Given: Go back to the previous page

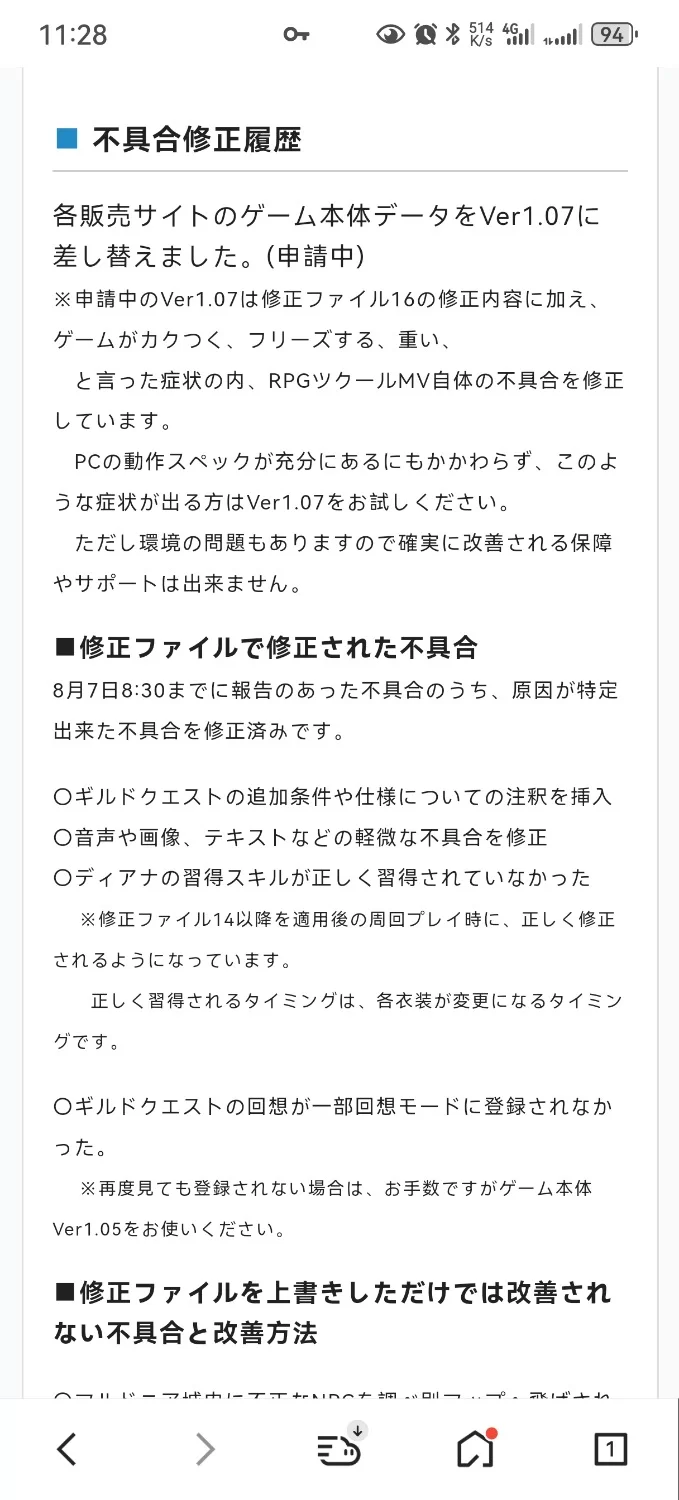Looking at the screenshot, I should click(67, 1448).
